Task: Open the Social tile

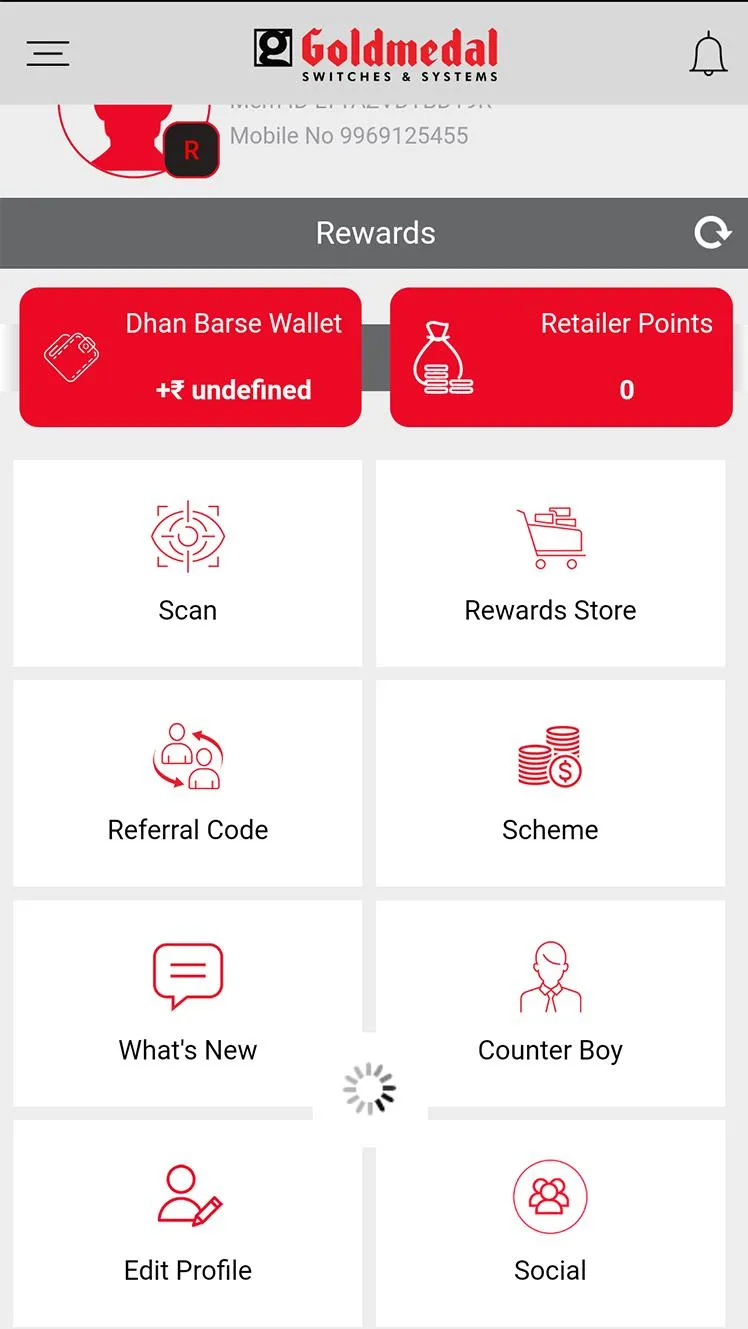Action: [x=550, y=1223]
